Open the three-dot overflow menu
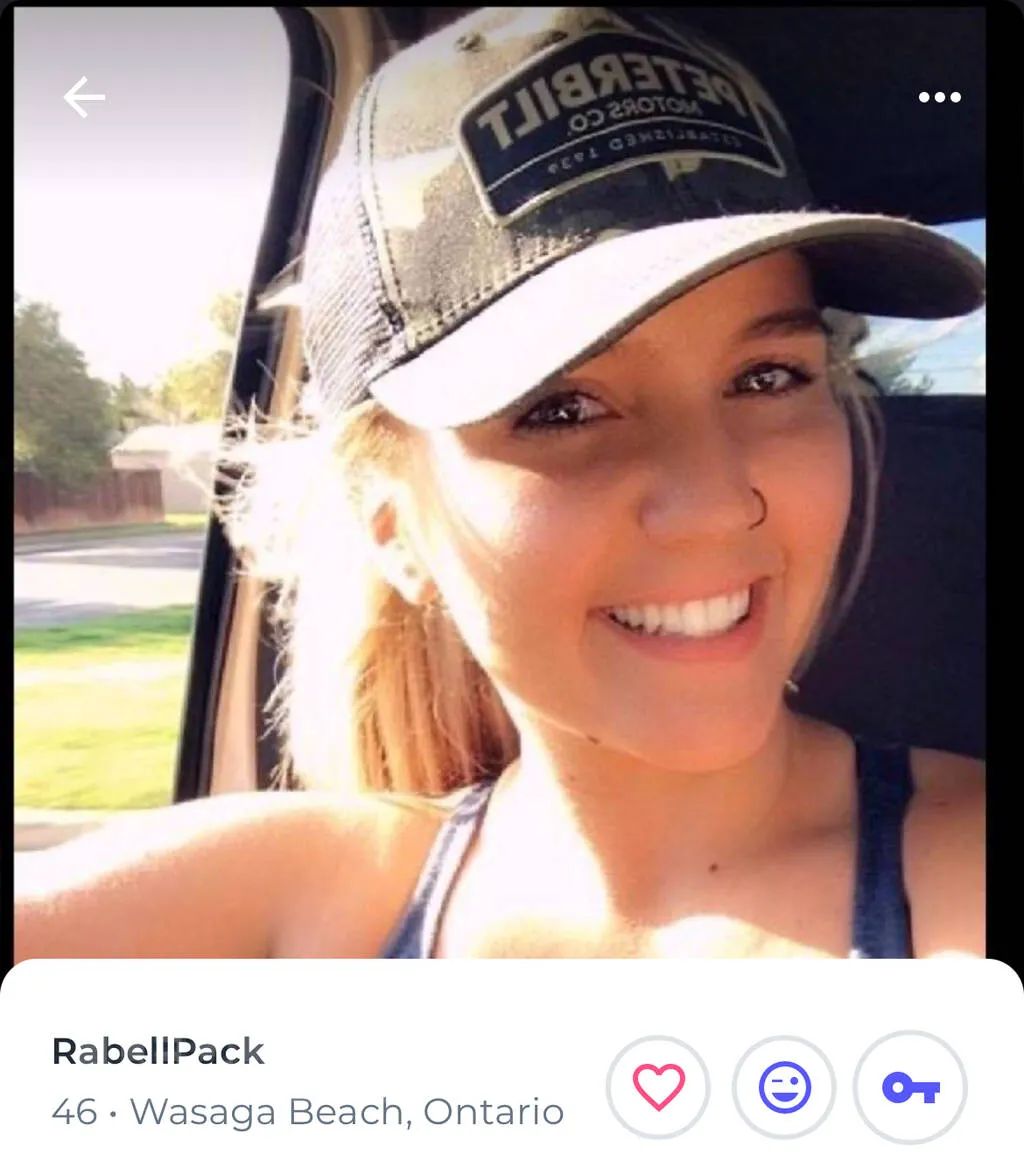 click(x=939, y=97)
